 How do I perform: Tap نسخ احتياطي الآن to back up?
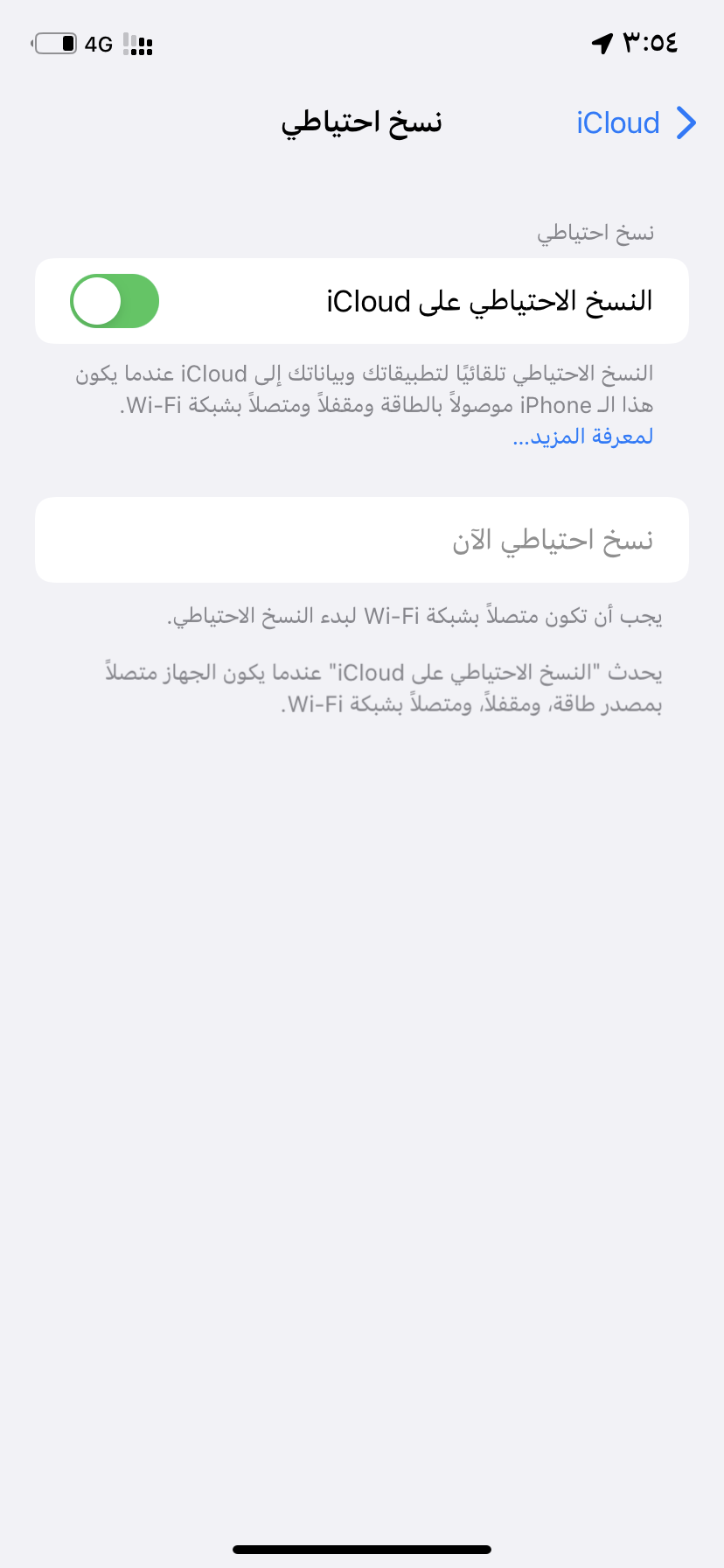click(x=362, y=540)
